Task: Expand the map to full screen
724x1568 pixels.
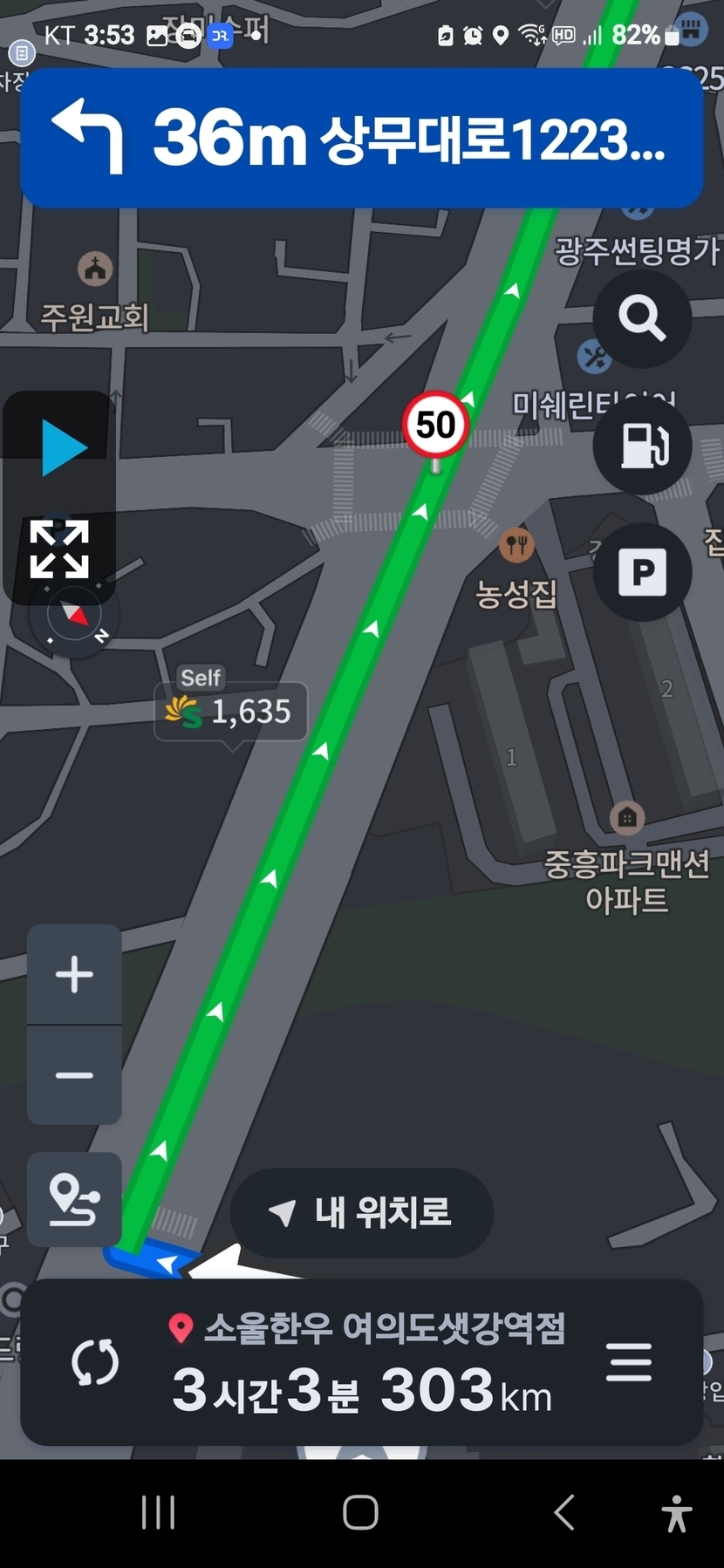Action: pyautogui.click(x=59, y=549)
